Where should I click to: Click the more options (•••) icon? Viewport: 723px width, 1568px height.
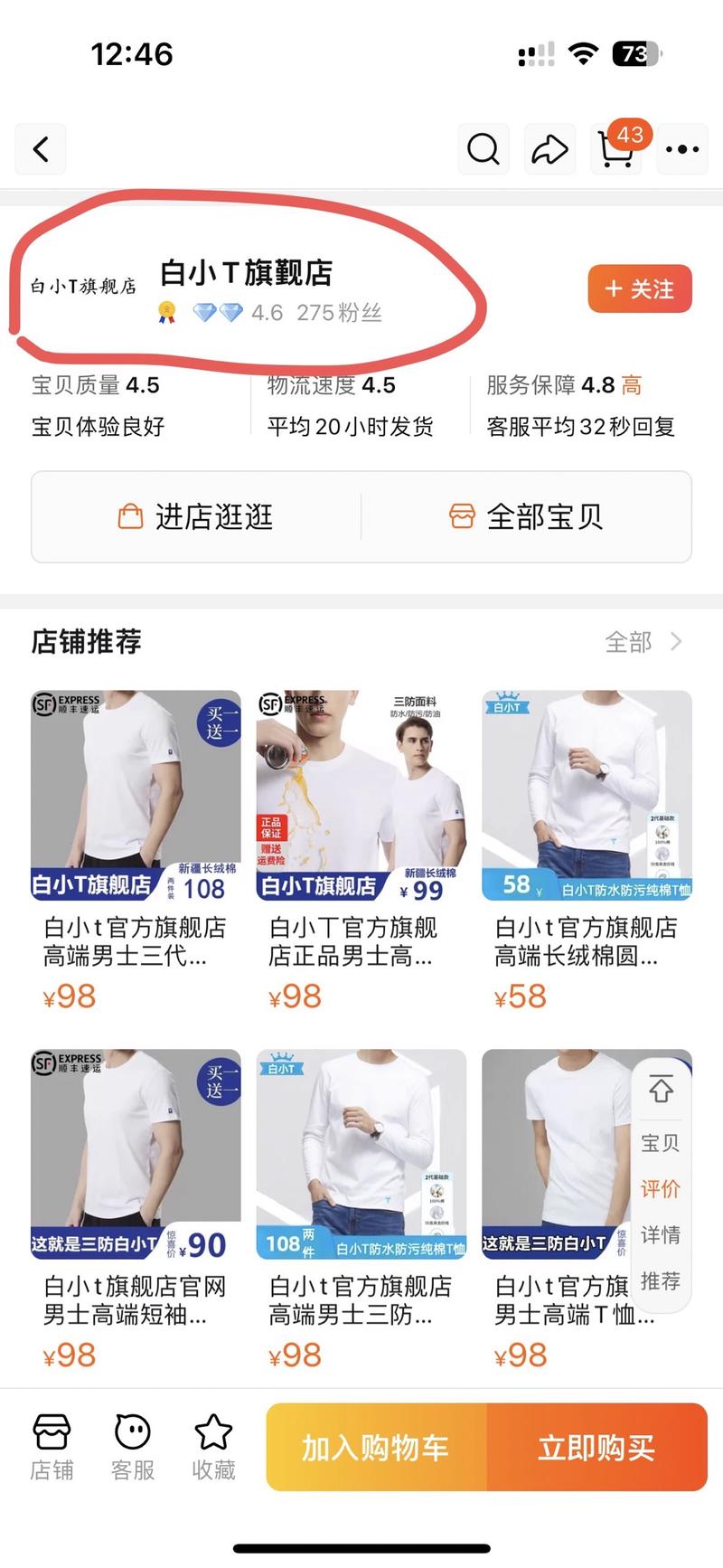(x=682, y=149)
